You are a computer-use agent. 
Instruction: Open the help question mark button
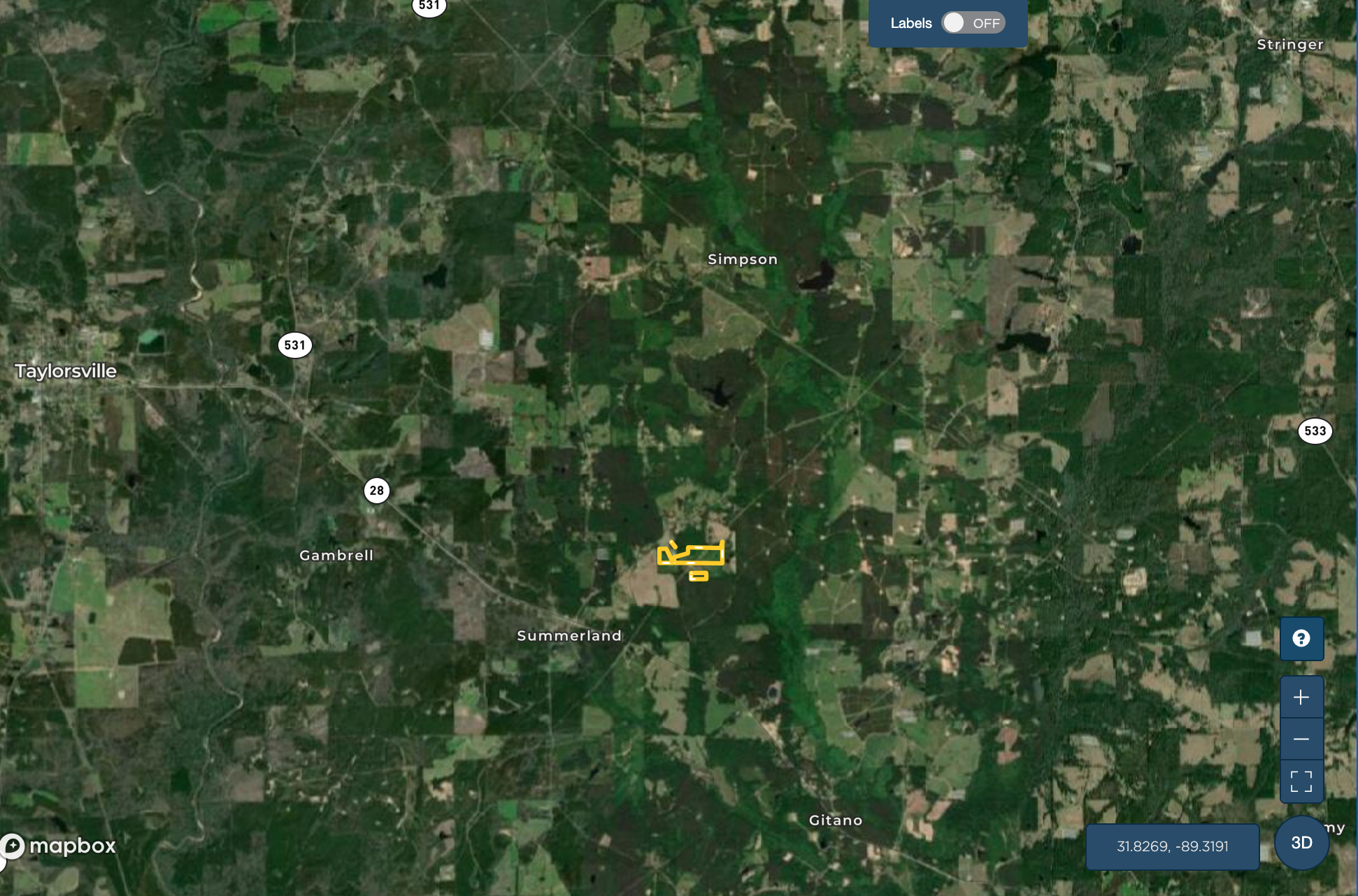point(1301,638)
